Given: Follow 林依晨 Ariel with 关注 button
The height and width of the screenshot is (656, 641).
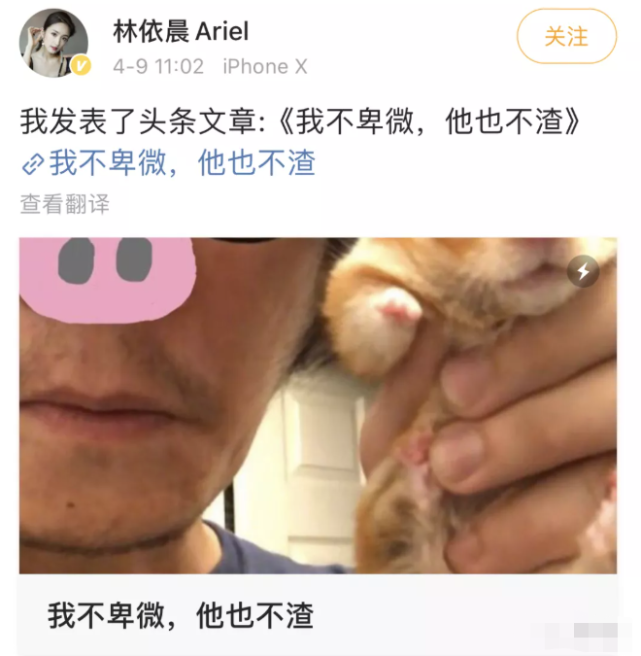Looking at the screenshot, I should pos(566,37).
